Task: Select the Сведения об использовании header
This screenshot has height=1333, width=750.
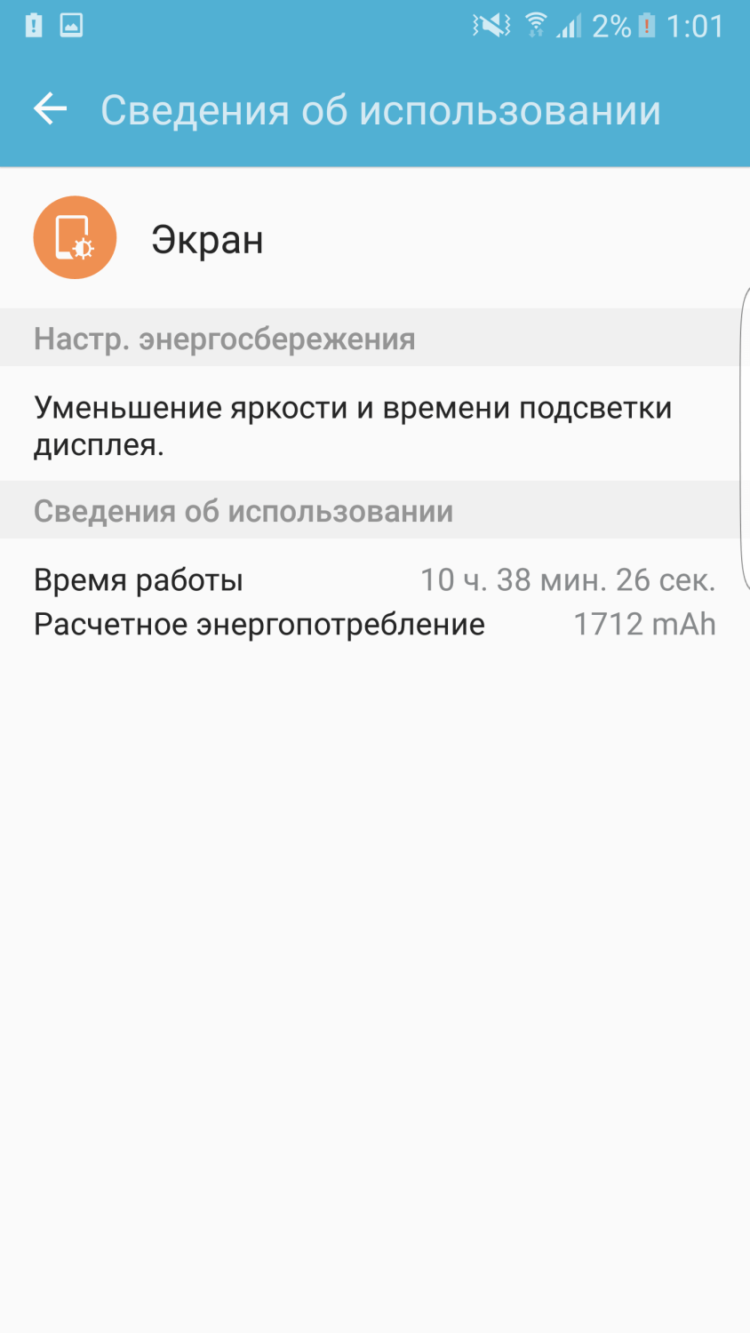Action: 243,510
